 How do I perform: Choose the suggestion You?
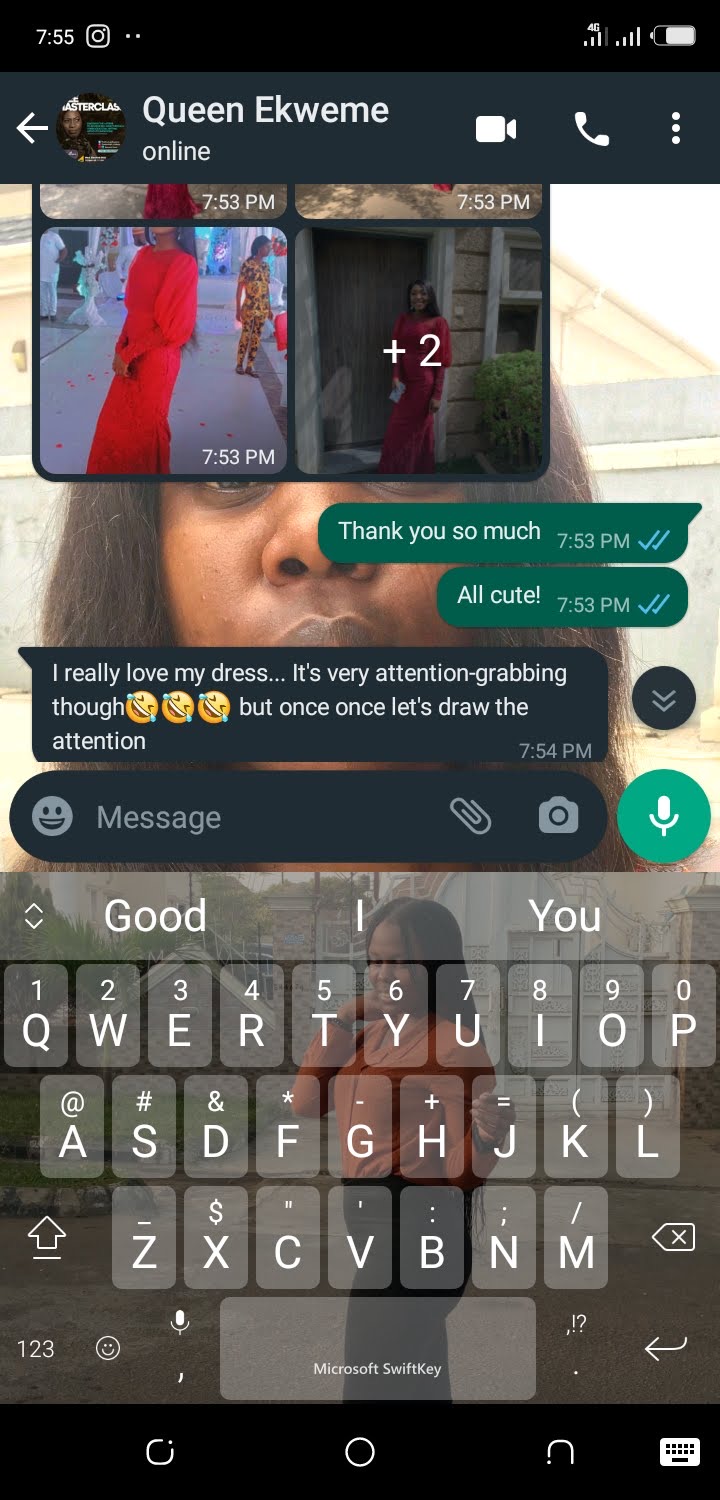[564, 916]
